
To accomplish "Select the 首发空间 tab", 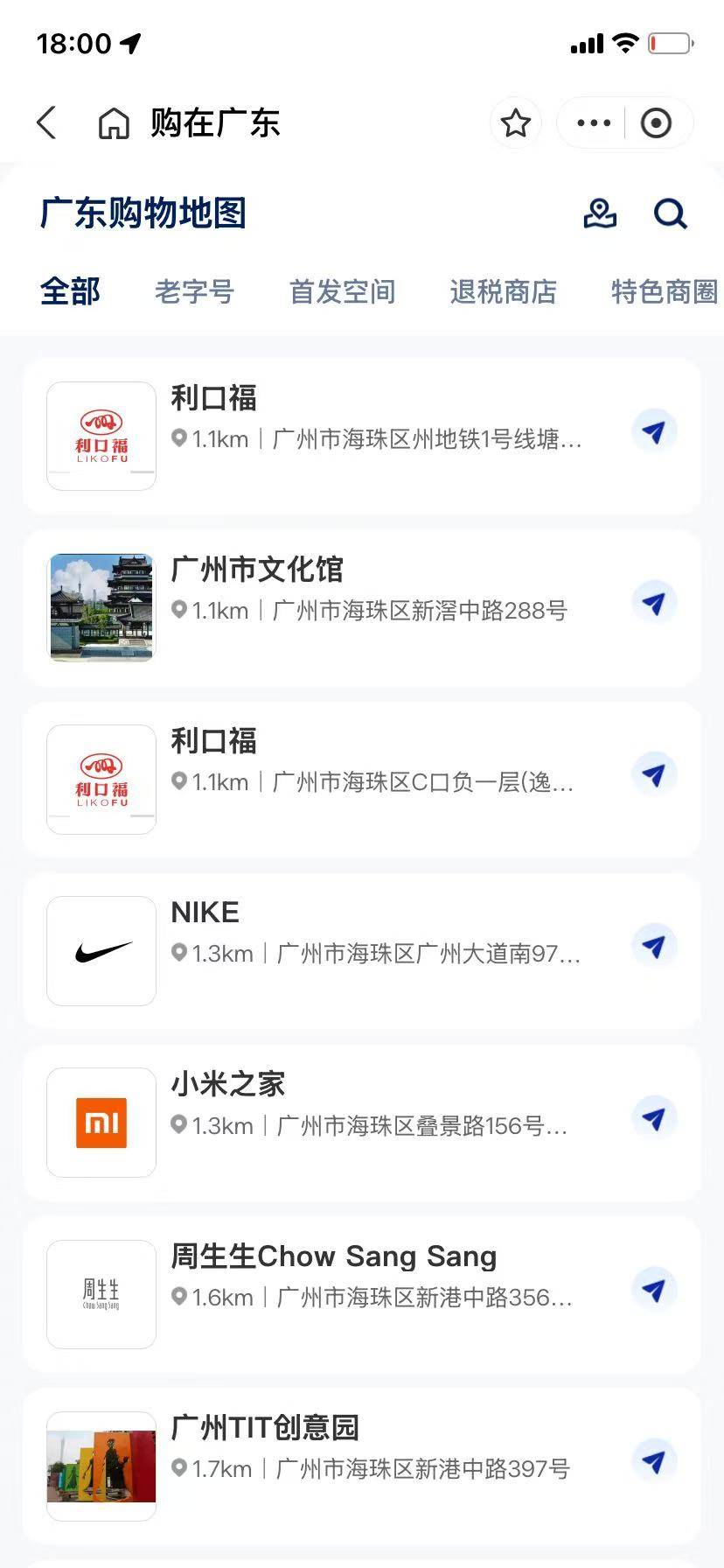I will point(343,291).
